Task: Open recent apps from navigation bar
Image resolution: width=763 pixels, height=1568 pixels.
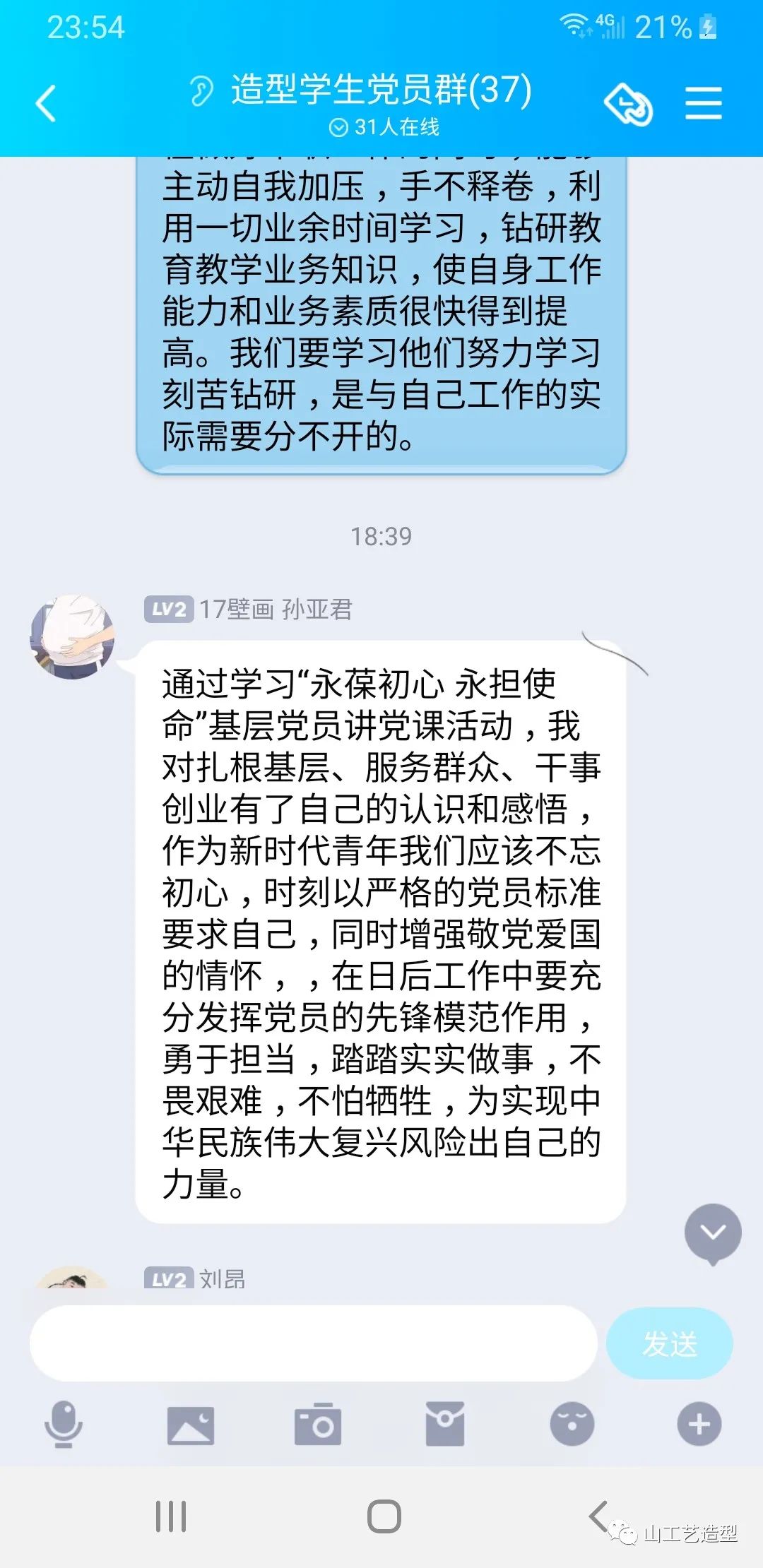Action: (x=171, y=1516)
